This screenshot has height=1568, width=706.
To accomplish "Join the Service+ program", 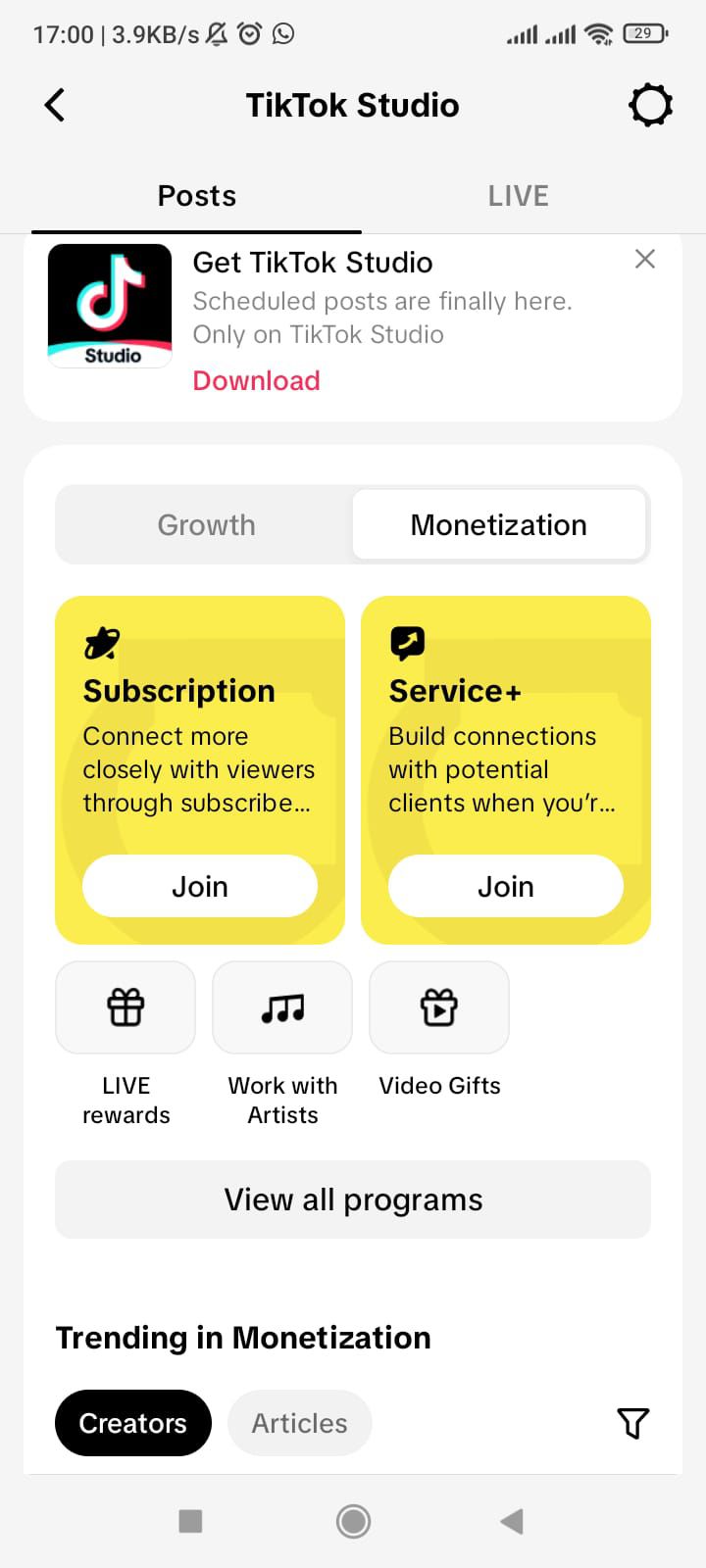I will 506,886.
